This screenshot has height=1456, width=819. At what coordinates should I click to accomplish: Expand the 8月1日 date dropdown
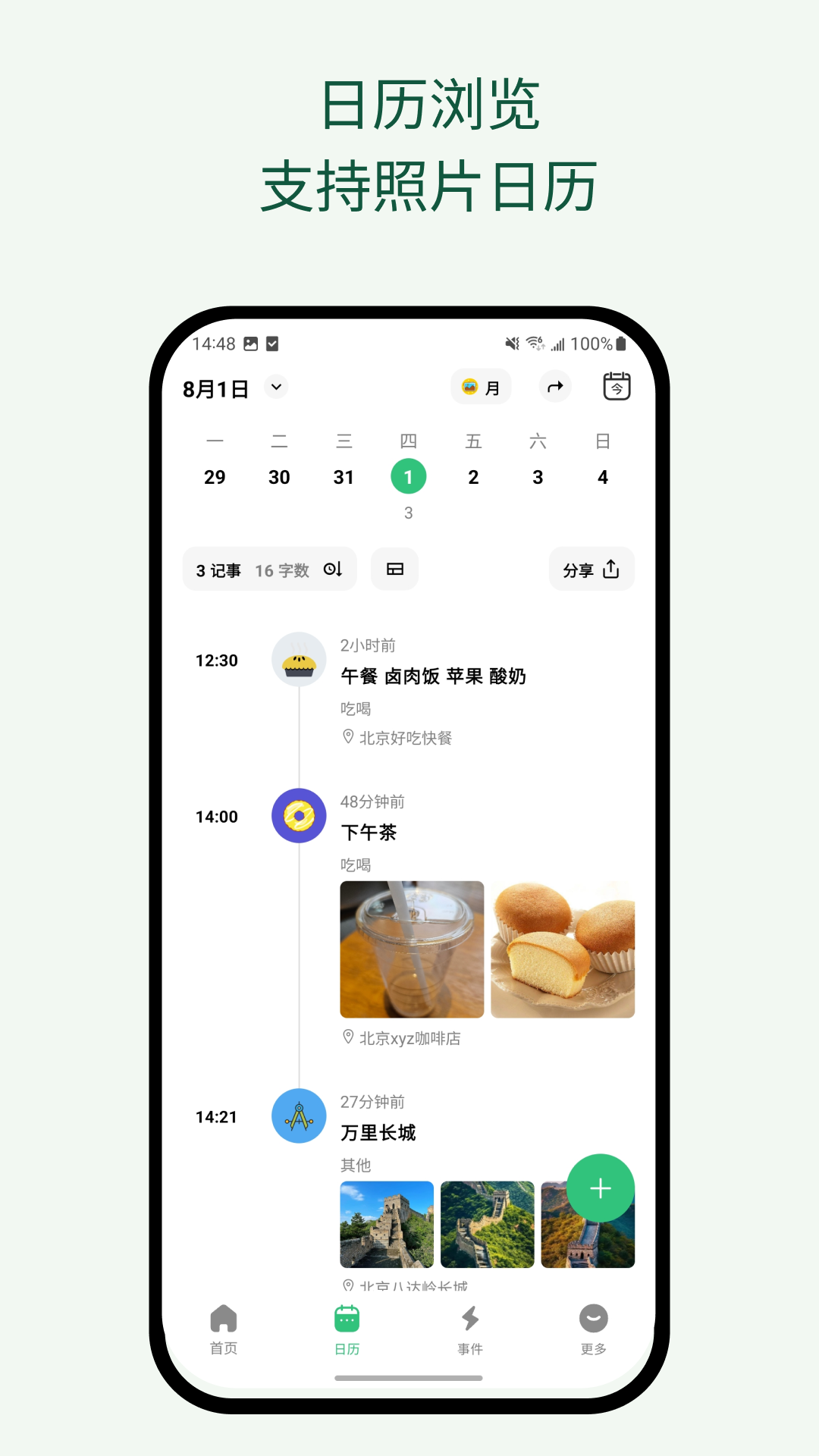click(276, 387)
